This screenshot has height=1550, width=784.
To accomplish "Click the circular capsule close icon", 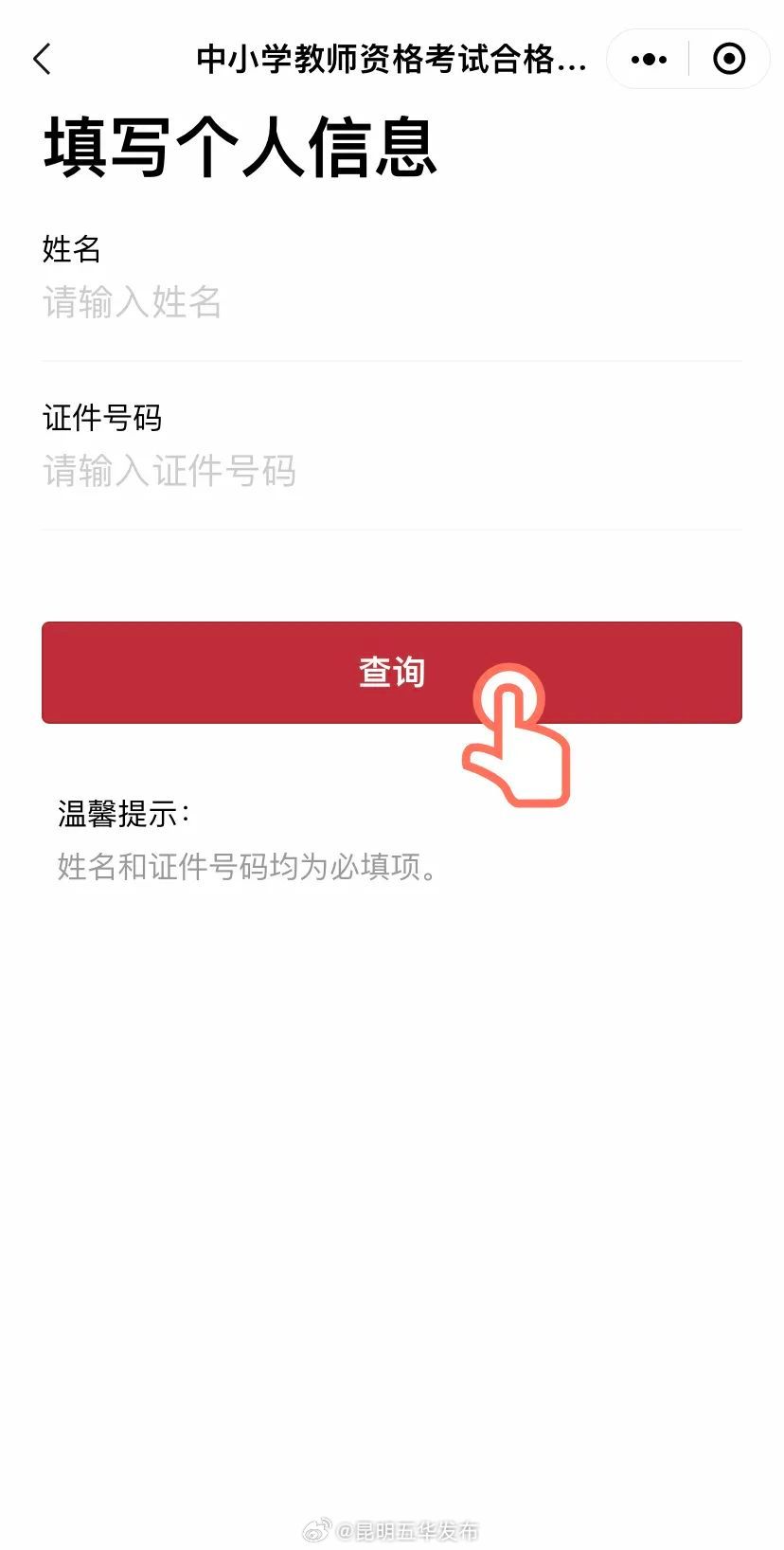I will pos(729,58).
